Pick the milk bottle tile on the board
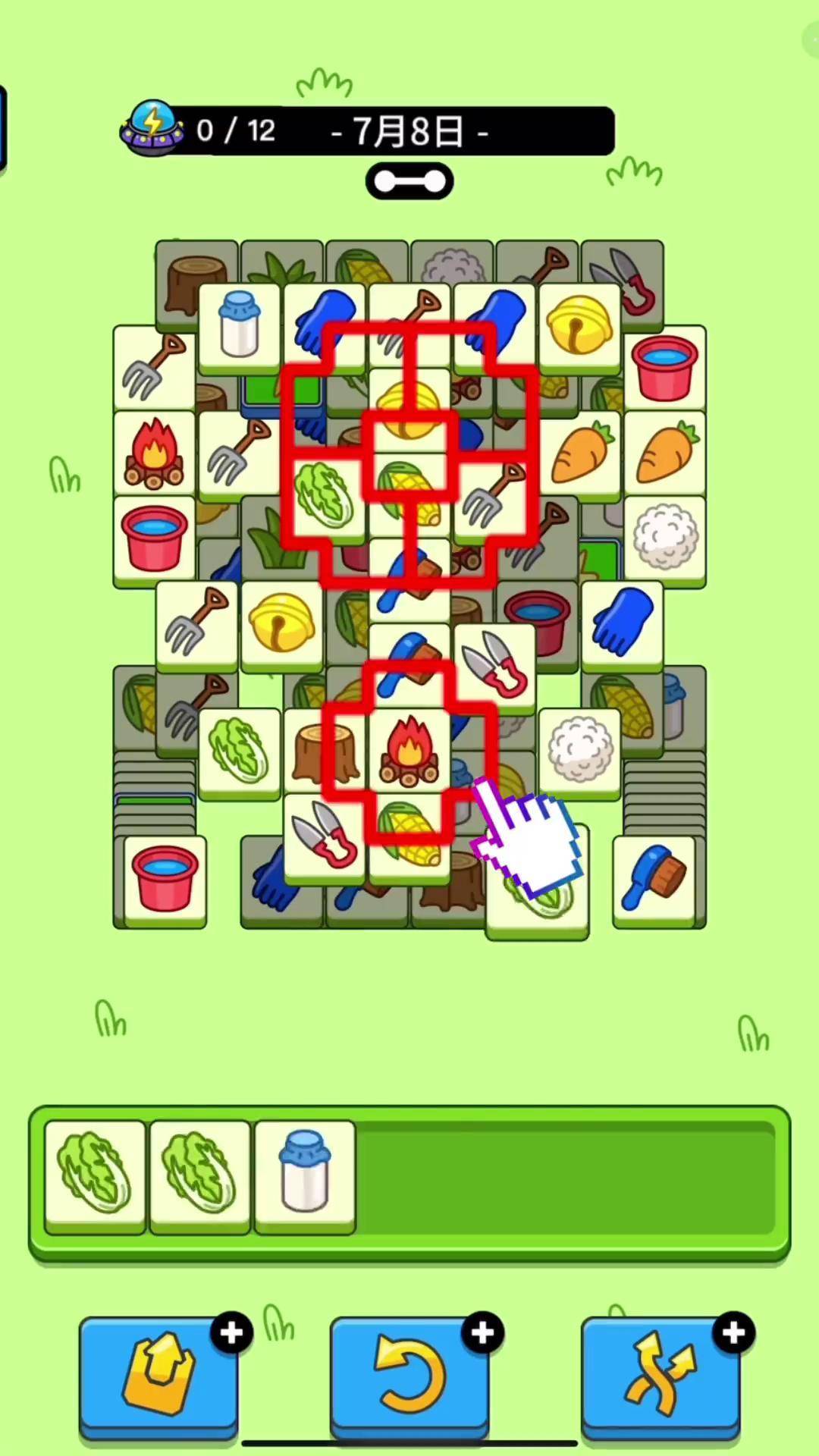Screen dimensions: 819x1456 pyautogui.click(x=239, y=326)
